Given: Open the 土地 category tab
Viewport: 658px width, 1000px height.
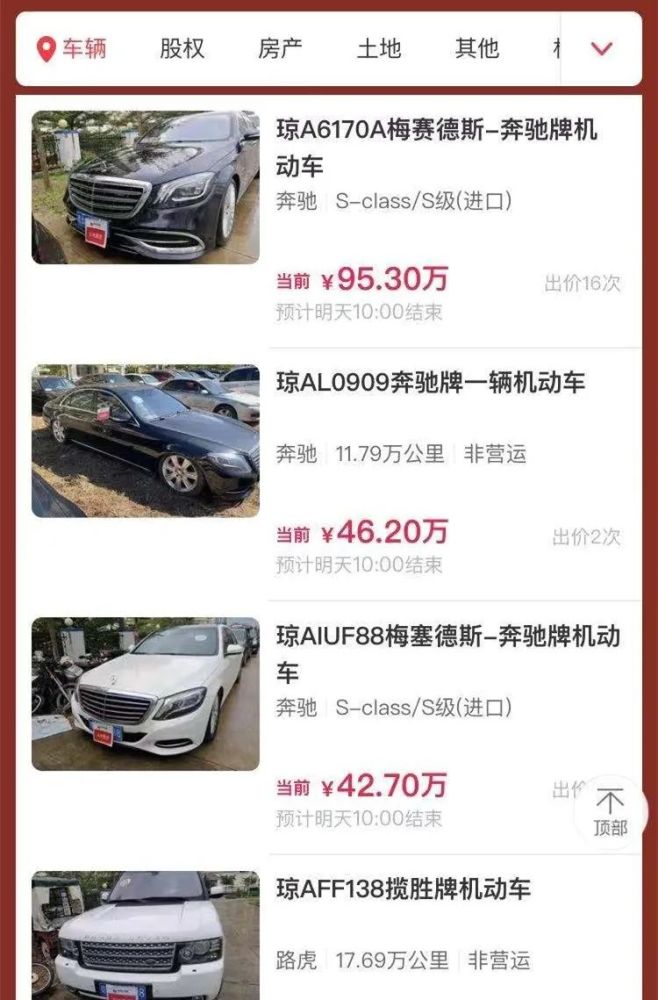Looking at the screenshot, I should click(378, 48).
